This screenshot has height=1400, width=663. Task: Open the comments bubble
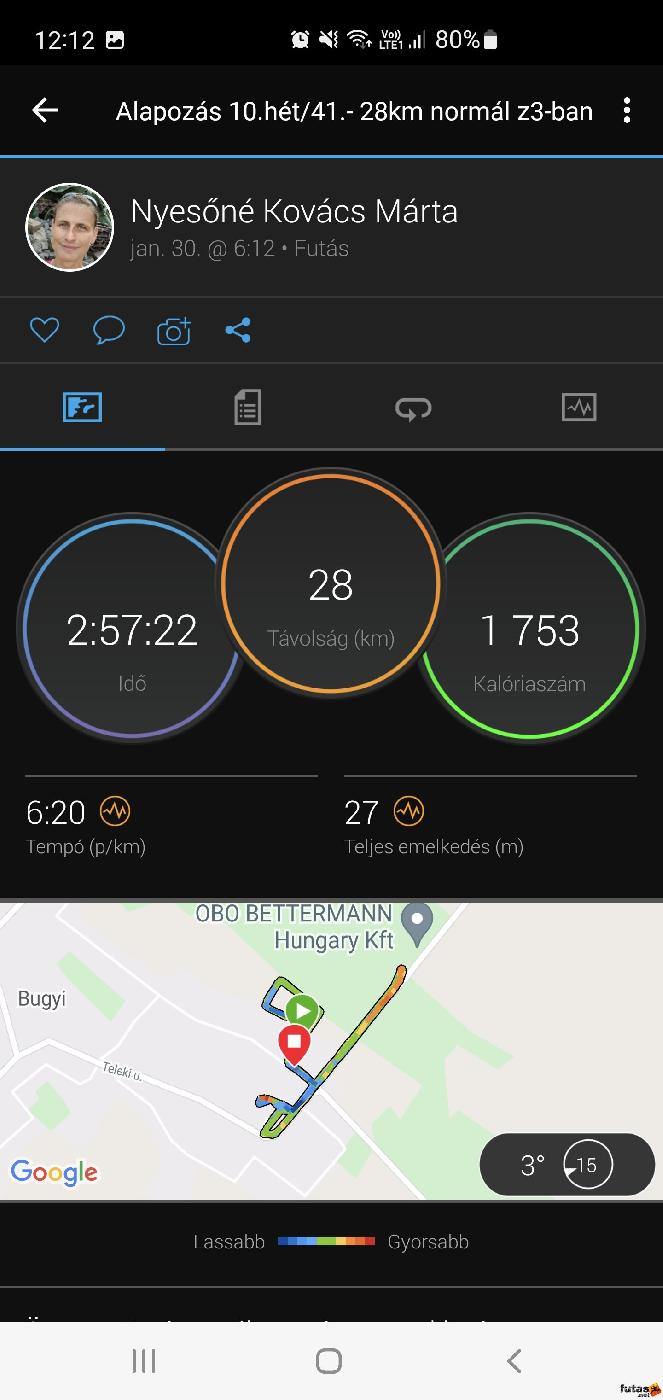[108, 330]
